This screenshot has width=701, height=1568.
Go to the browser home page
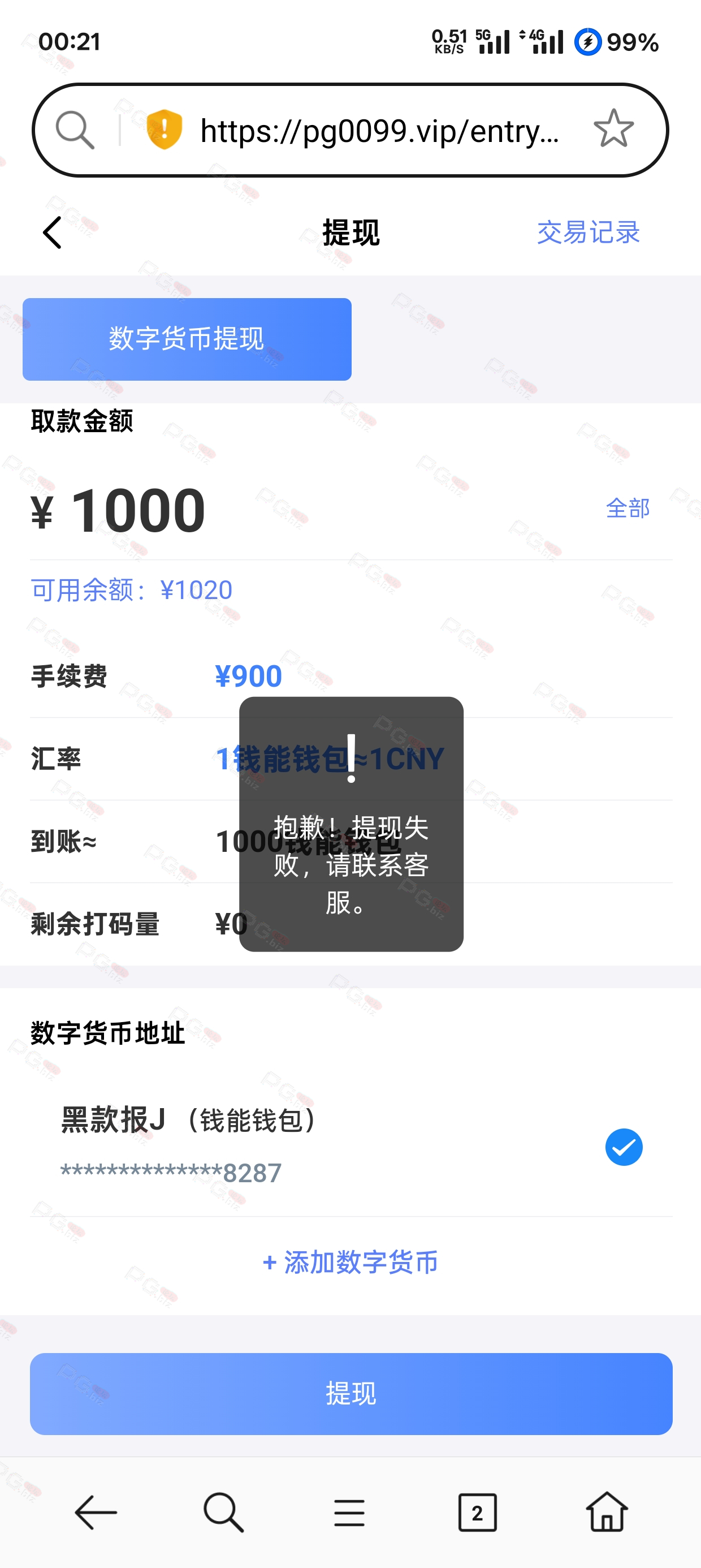coord(607,1511)
